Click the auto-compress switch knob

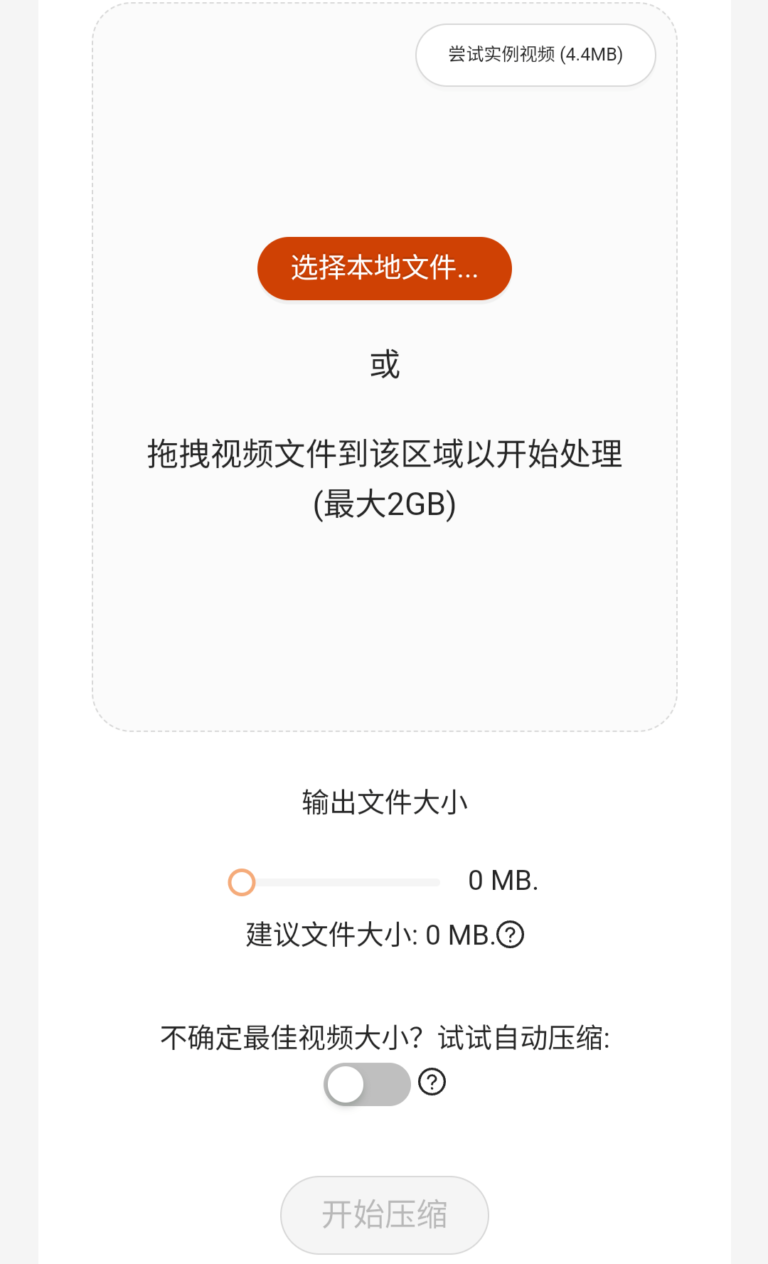[346, 1084]
